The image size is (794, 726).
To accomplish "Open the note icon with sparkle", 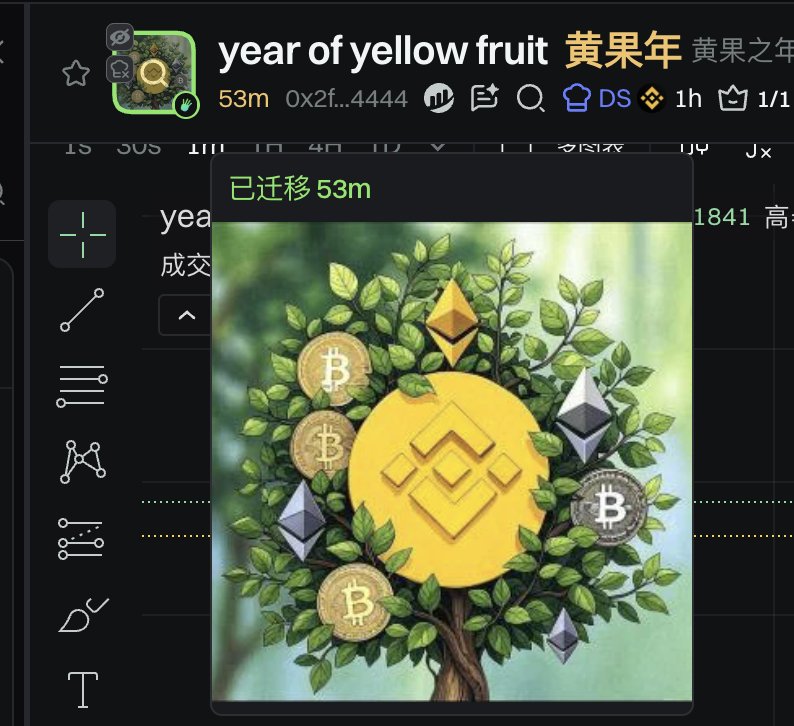I will pos(485,97).
